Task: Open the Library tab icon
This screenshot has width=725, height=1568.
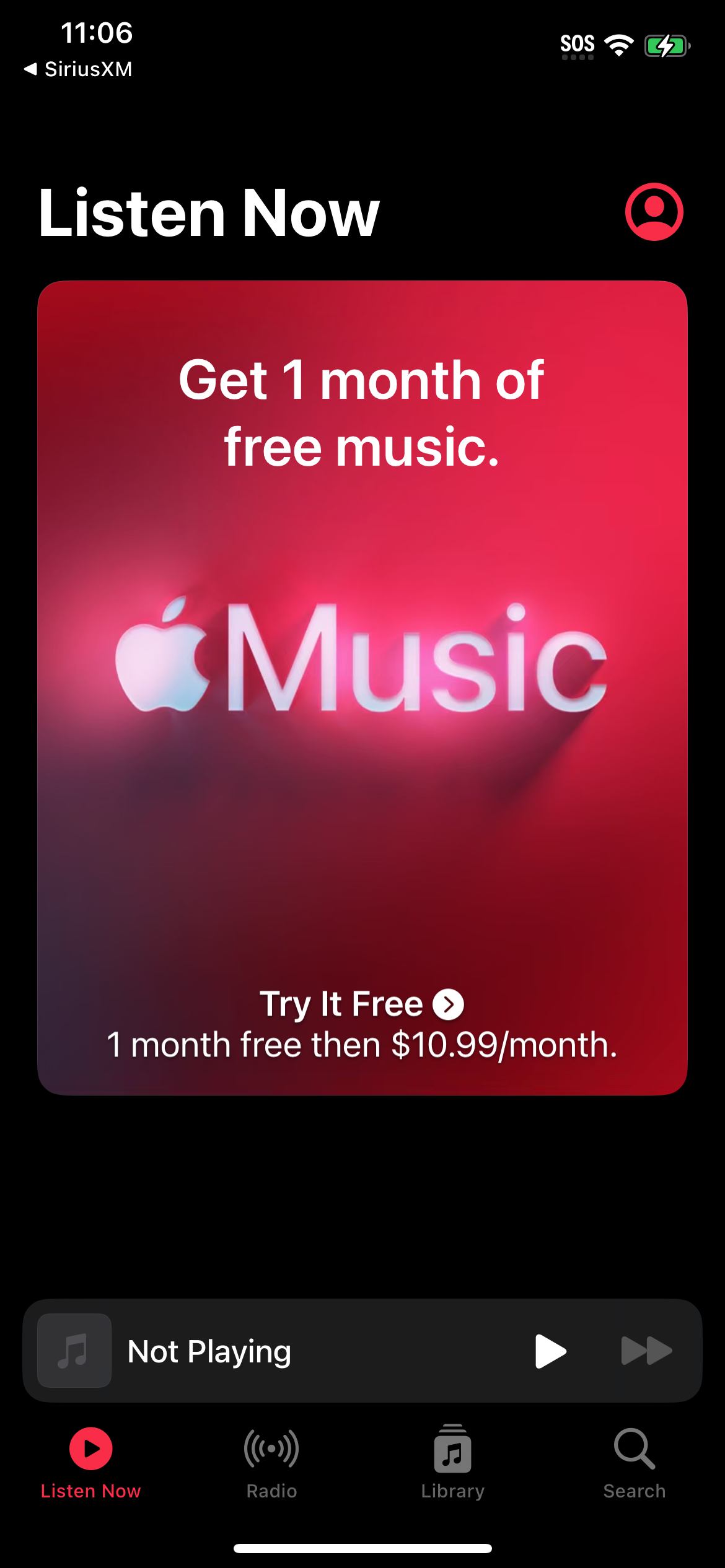Action: 452,1448
